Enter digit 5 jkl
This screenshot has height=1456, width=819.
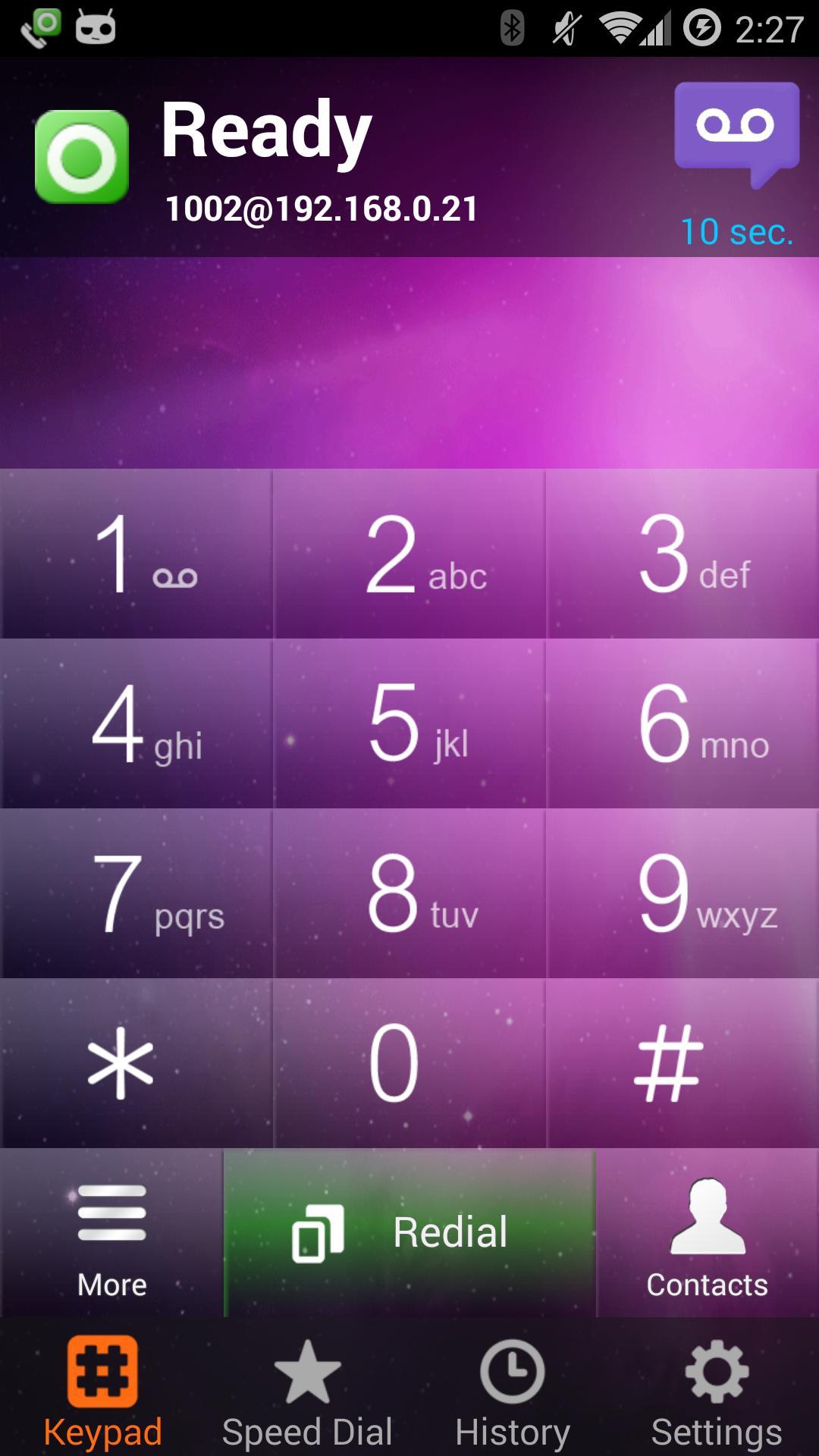(x=409, y=724)
